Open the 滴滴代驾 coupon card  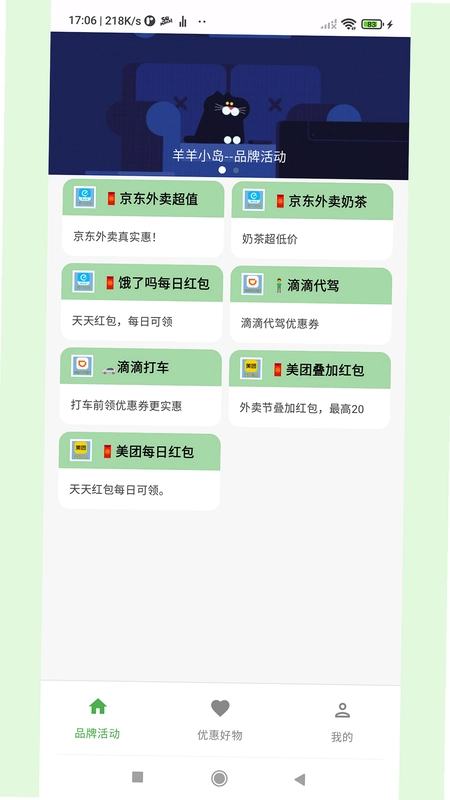coord(311,305)
